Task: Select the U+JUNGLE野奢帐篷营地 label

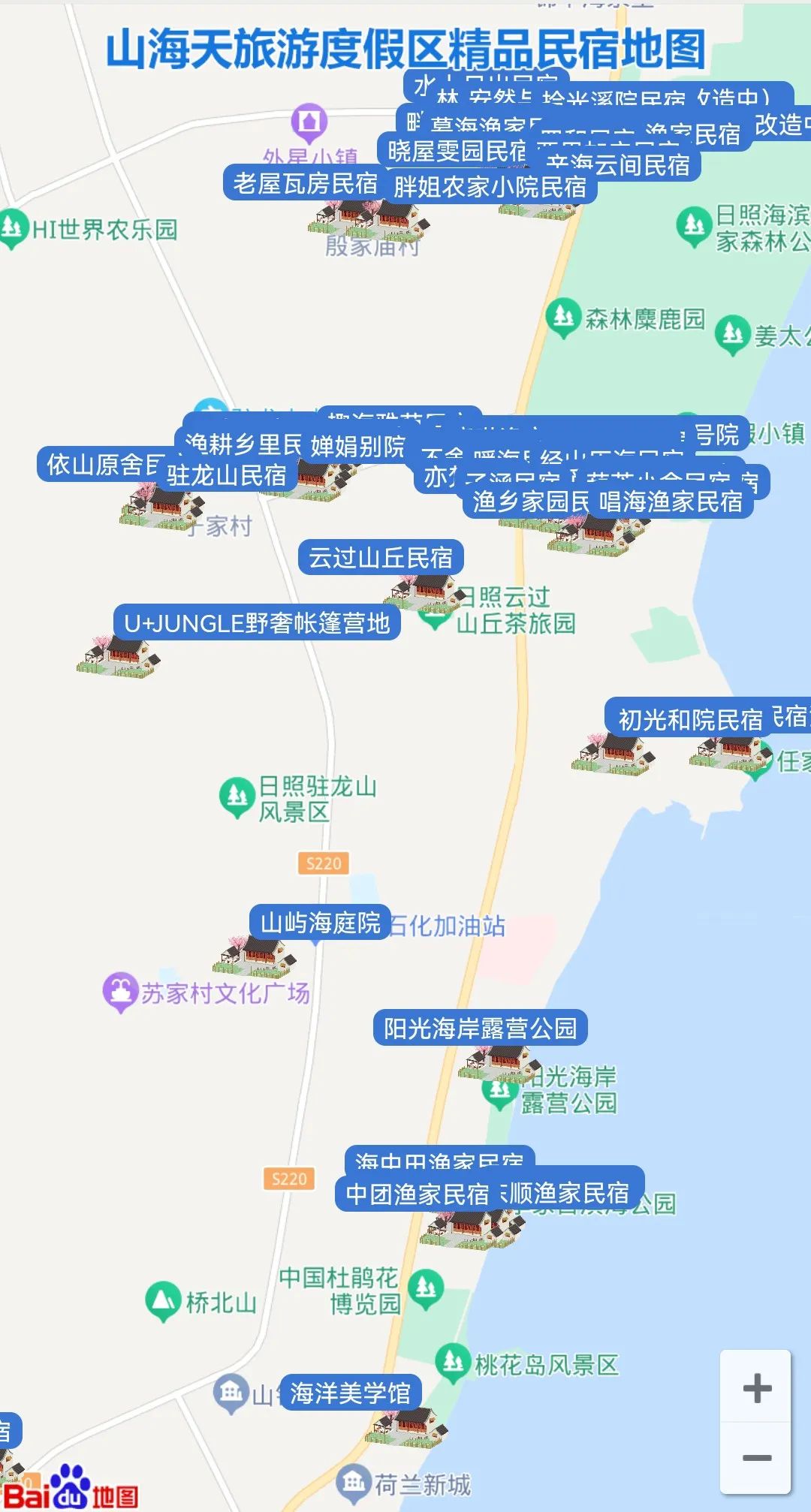Action: point(259,623)
